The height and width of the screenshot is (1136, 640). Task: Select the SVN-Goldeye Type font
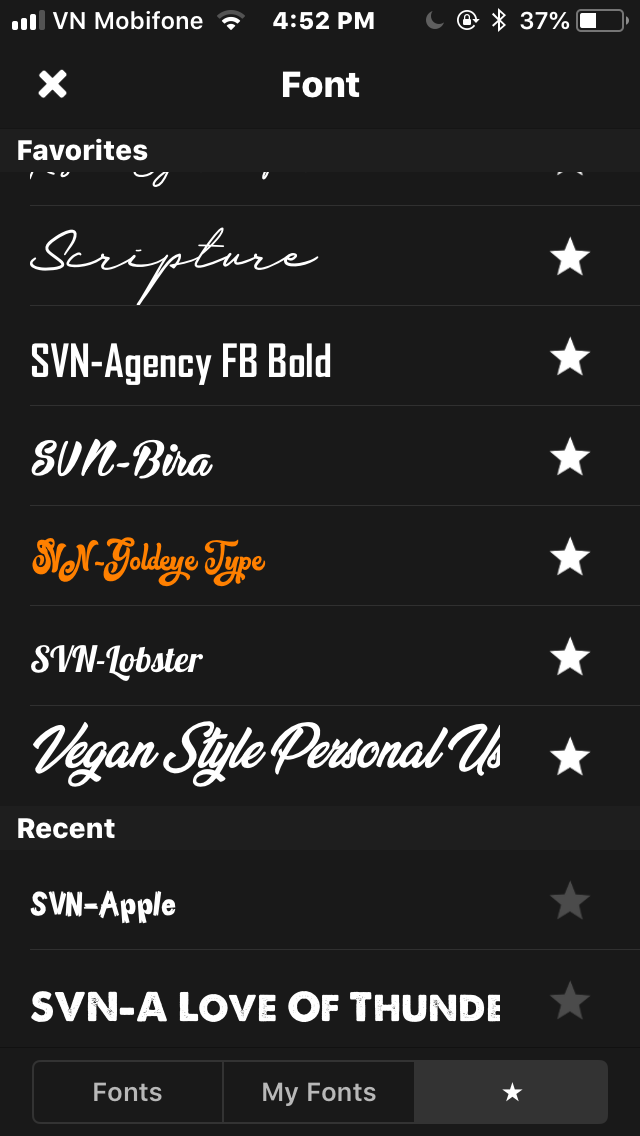point(149,559)
